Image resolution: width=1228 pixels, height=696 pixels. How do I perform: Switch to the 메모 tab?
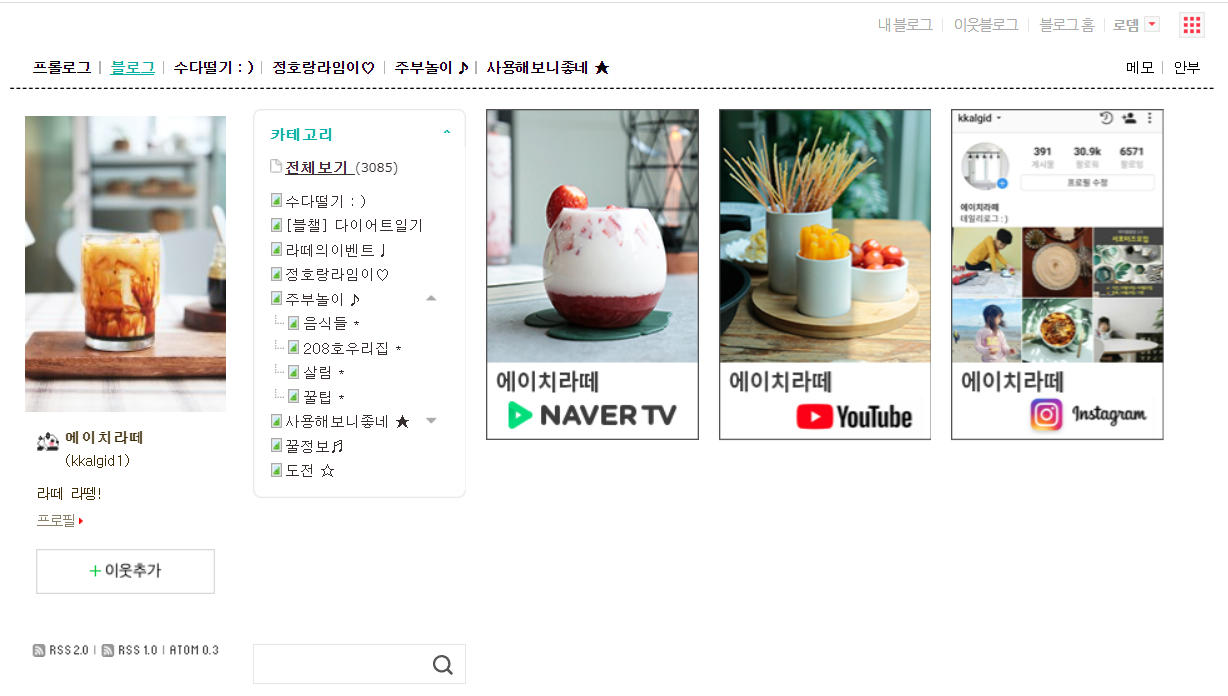[1140, 68]
